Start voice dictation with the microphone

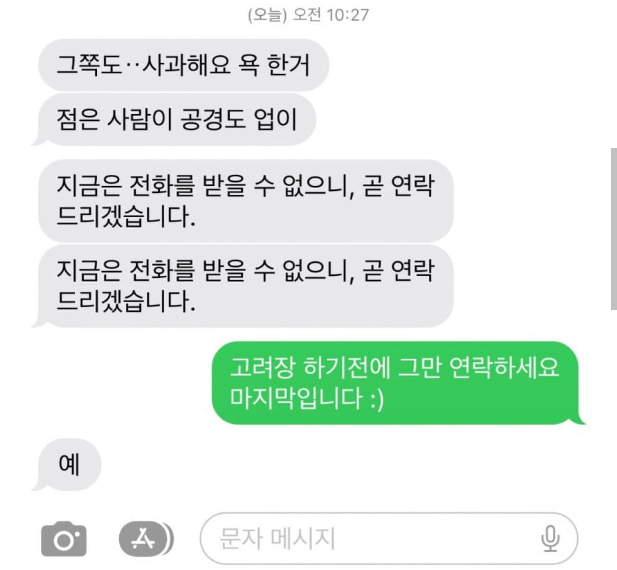(x=550, y=540)
